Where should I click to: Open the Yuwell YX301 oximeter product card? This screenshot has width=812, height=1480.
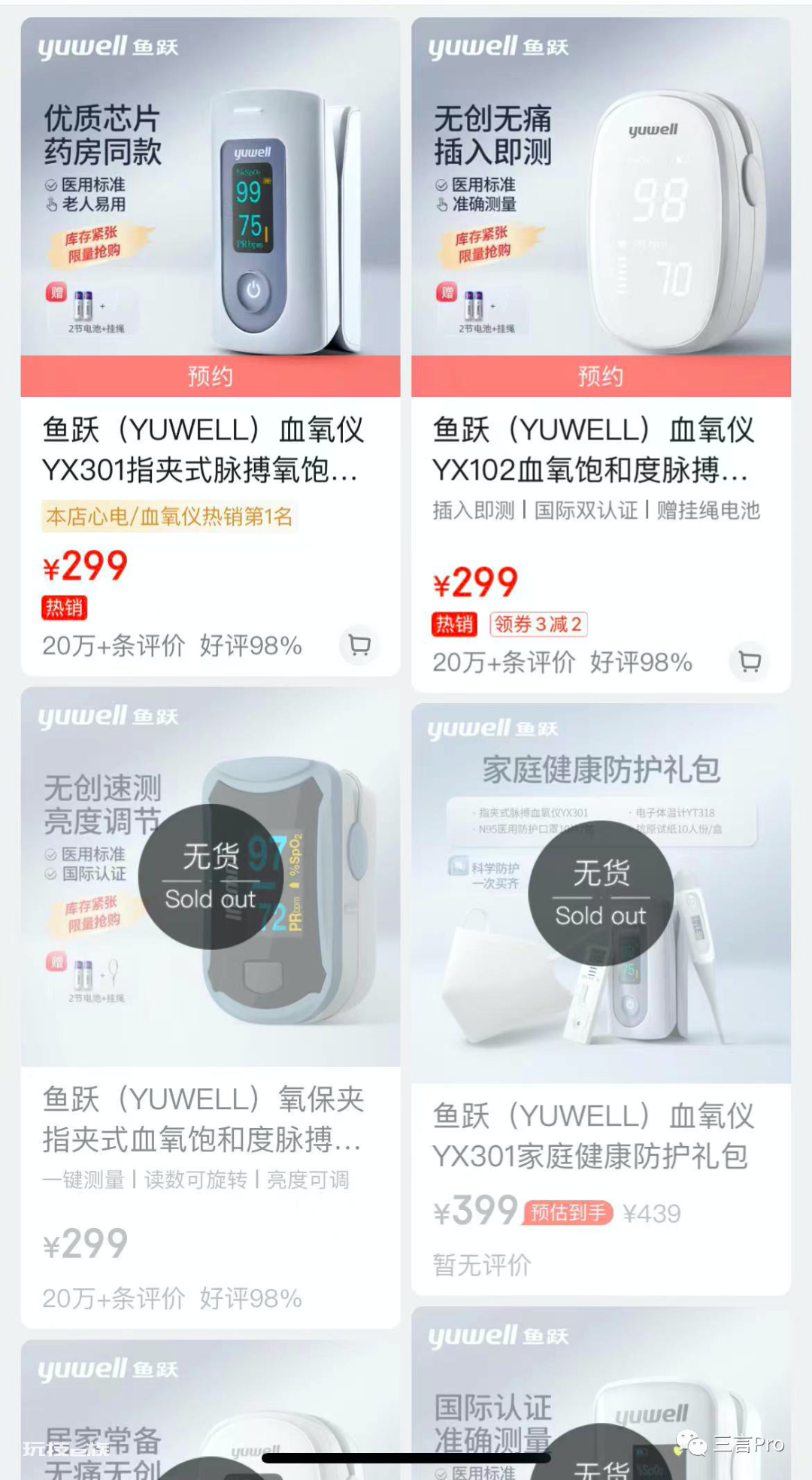(x=210, y=346)
